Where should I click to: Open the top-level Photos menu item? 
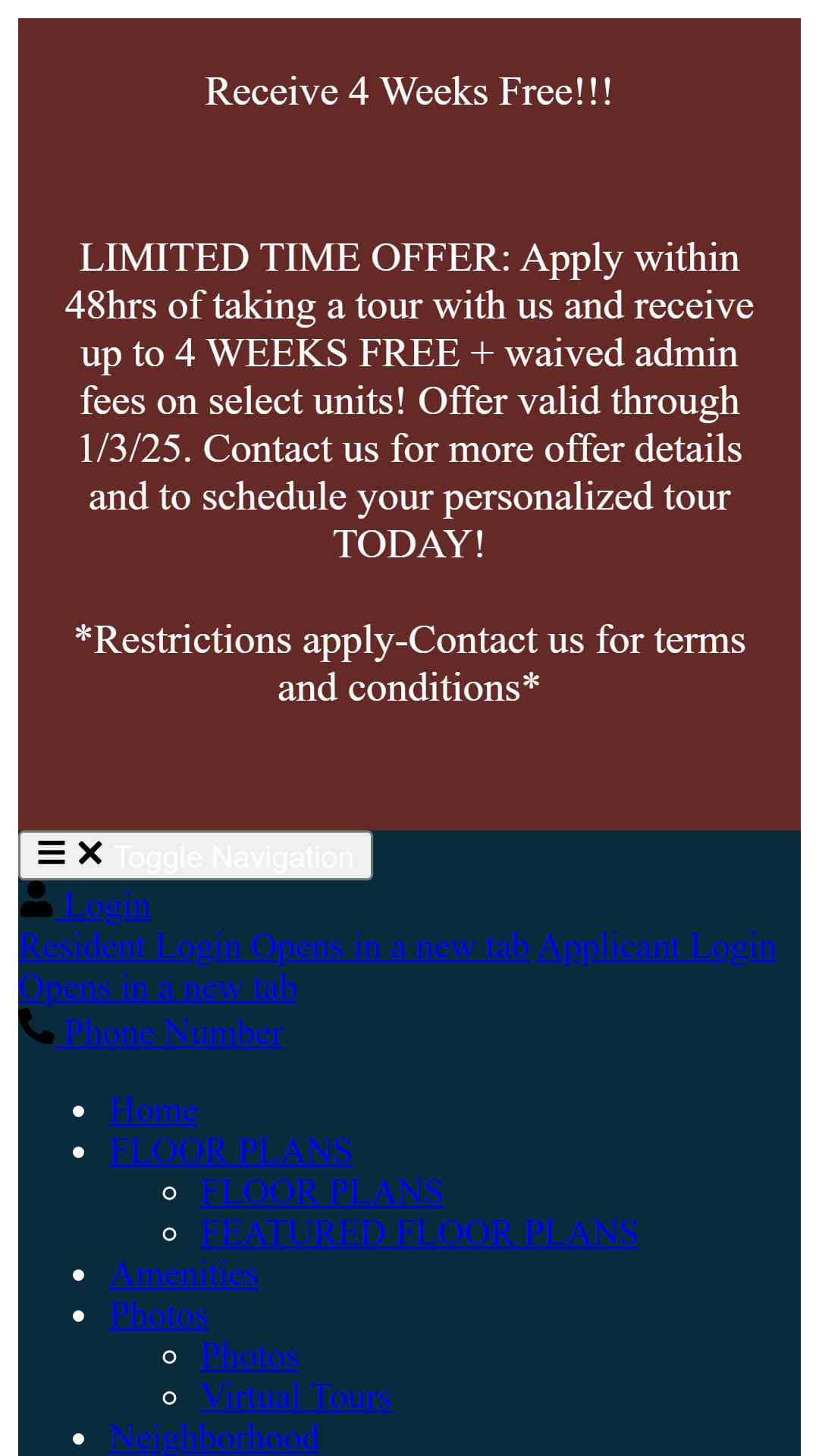[158, 1315]
